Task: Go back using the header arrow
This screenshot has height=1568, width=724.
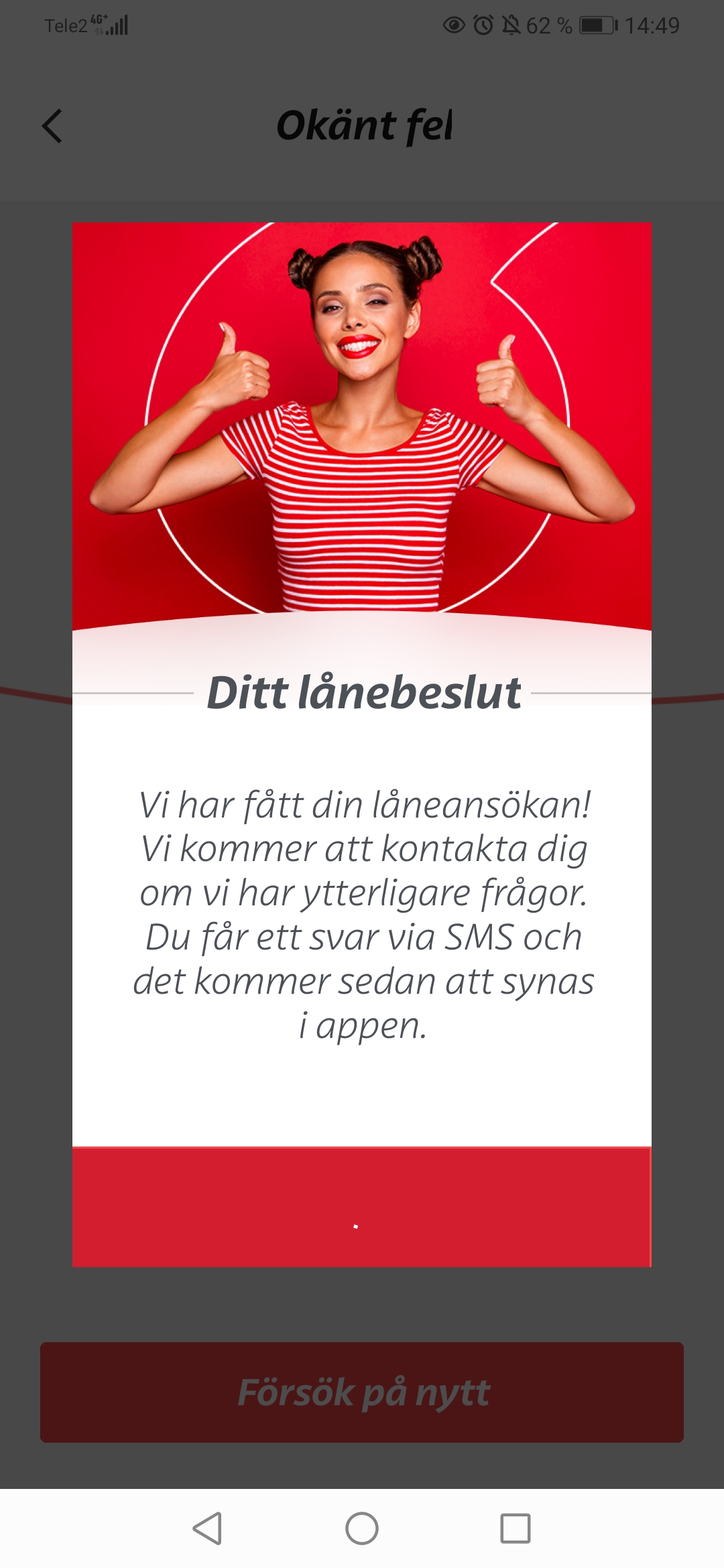Action: [x=52, y=126]
